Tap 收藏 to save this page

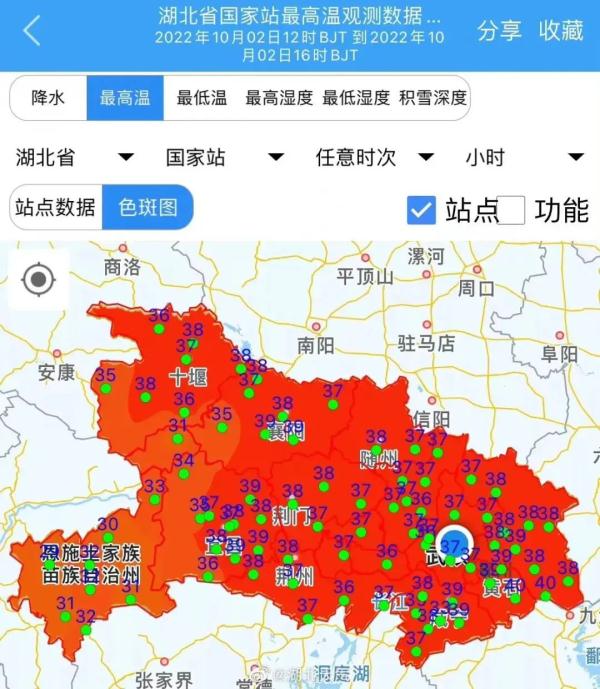(561, 31)
